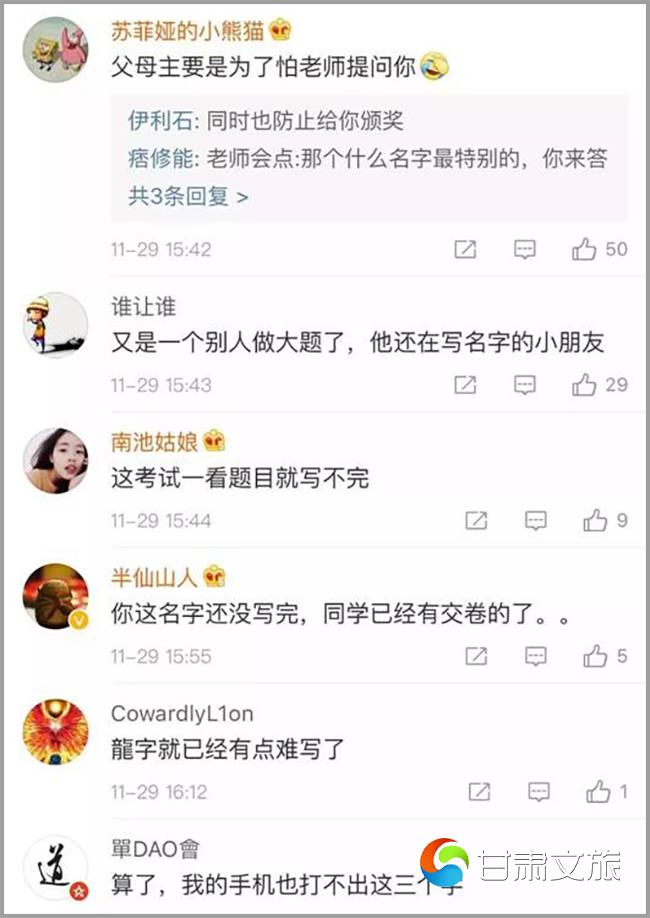Repost 谁让谁's comment
The height and width of the screenshot is (918, 650).
coord(465,385)
